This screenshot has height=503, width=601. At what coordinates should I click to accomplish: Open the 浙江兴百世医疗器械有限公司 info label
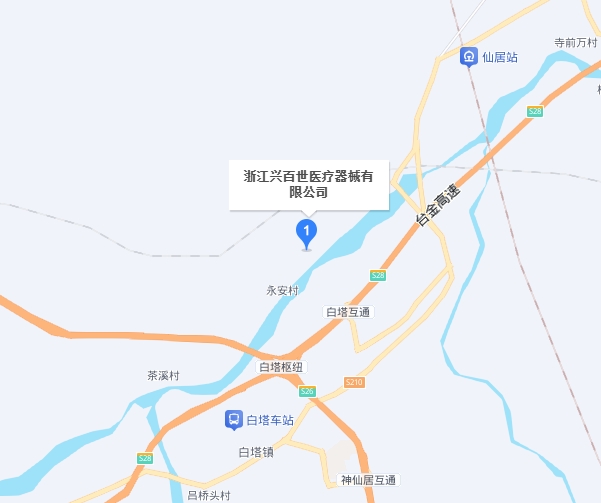tap(308, 184)
